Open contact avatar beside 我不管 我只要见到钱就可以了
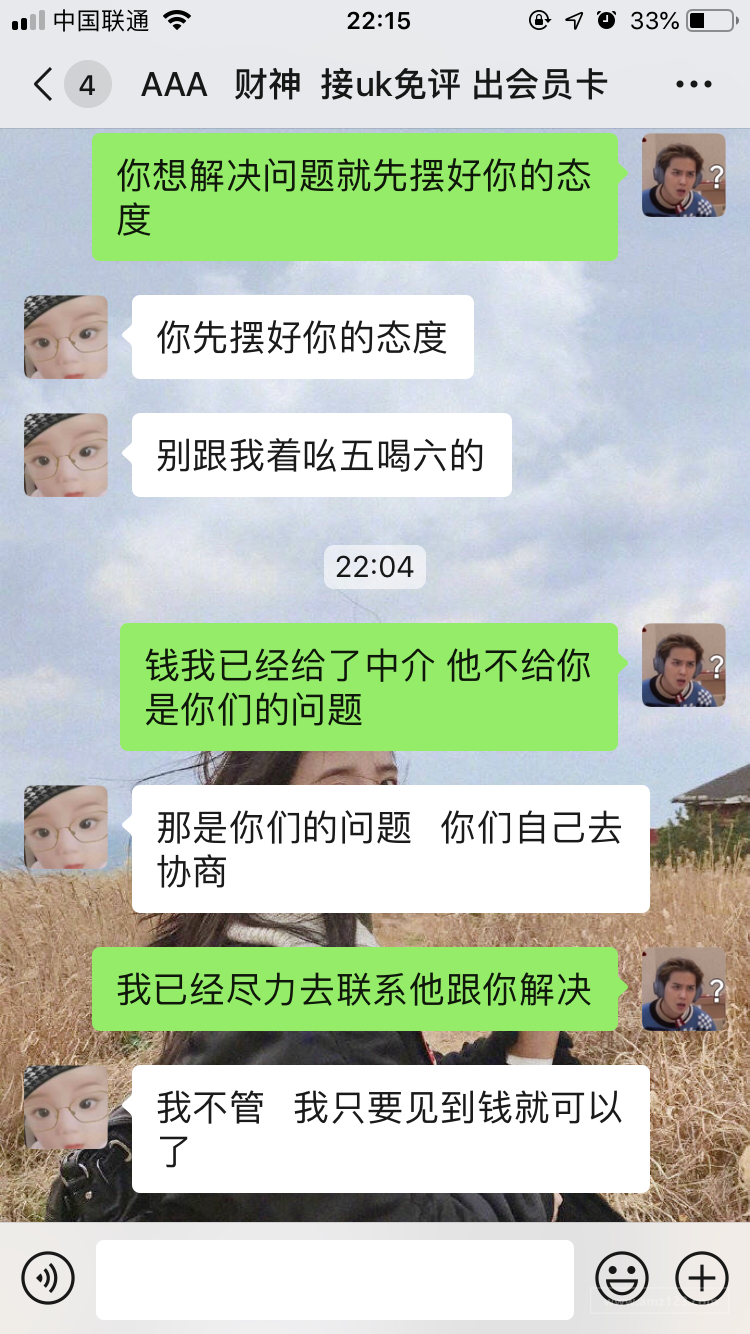The image size is (750, 1334). coord(66,1107)
